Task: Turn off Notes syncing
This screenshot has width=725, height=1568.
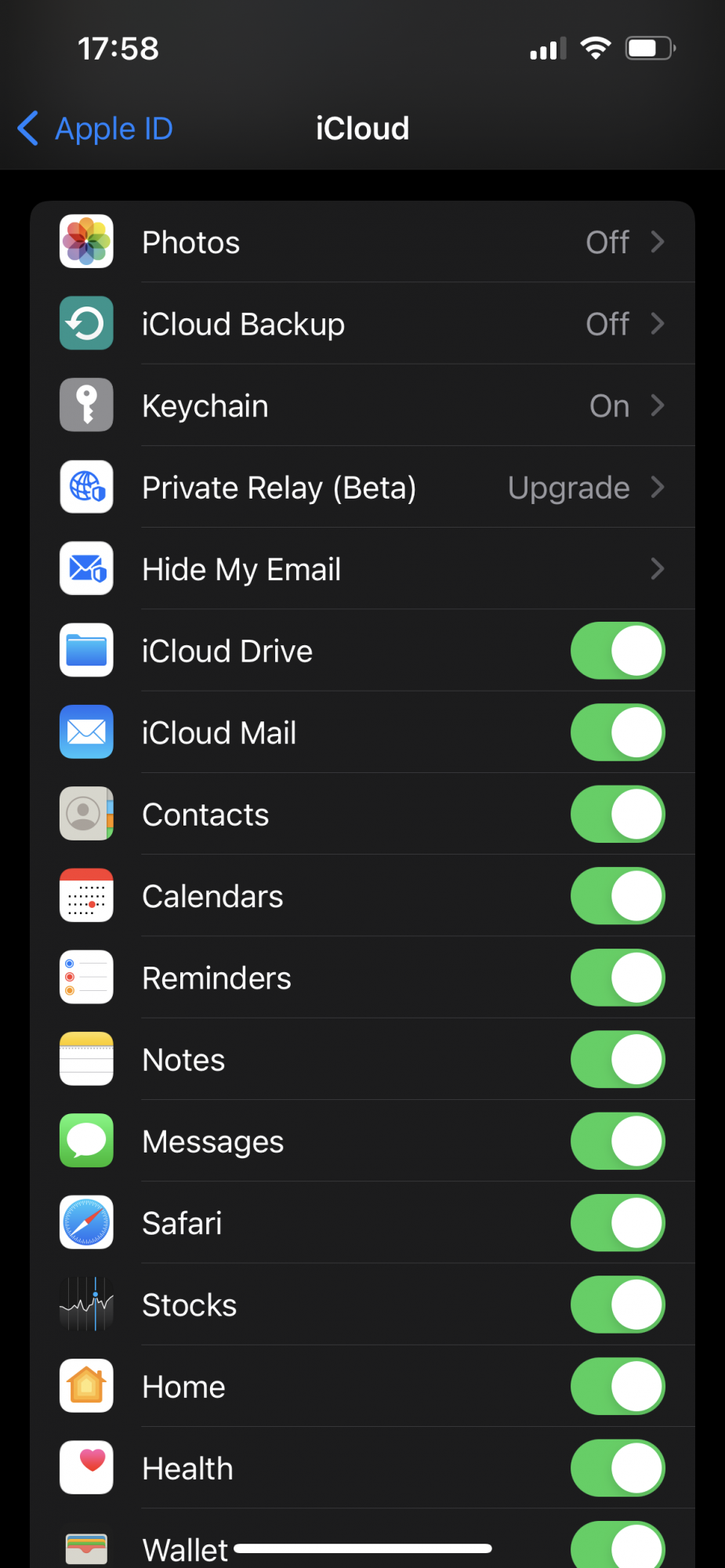Action: pos(618,1059)
